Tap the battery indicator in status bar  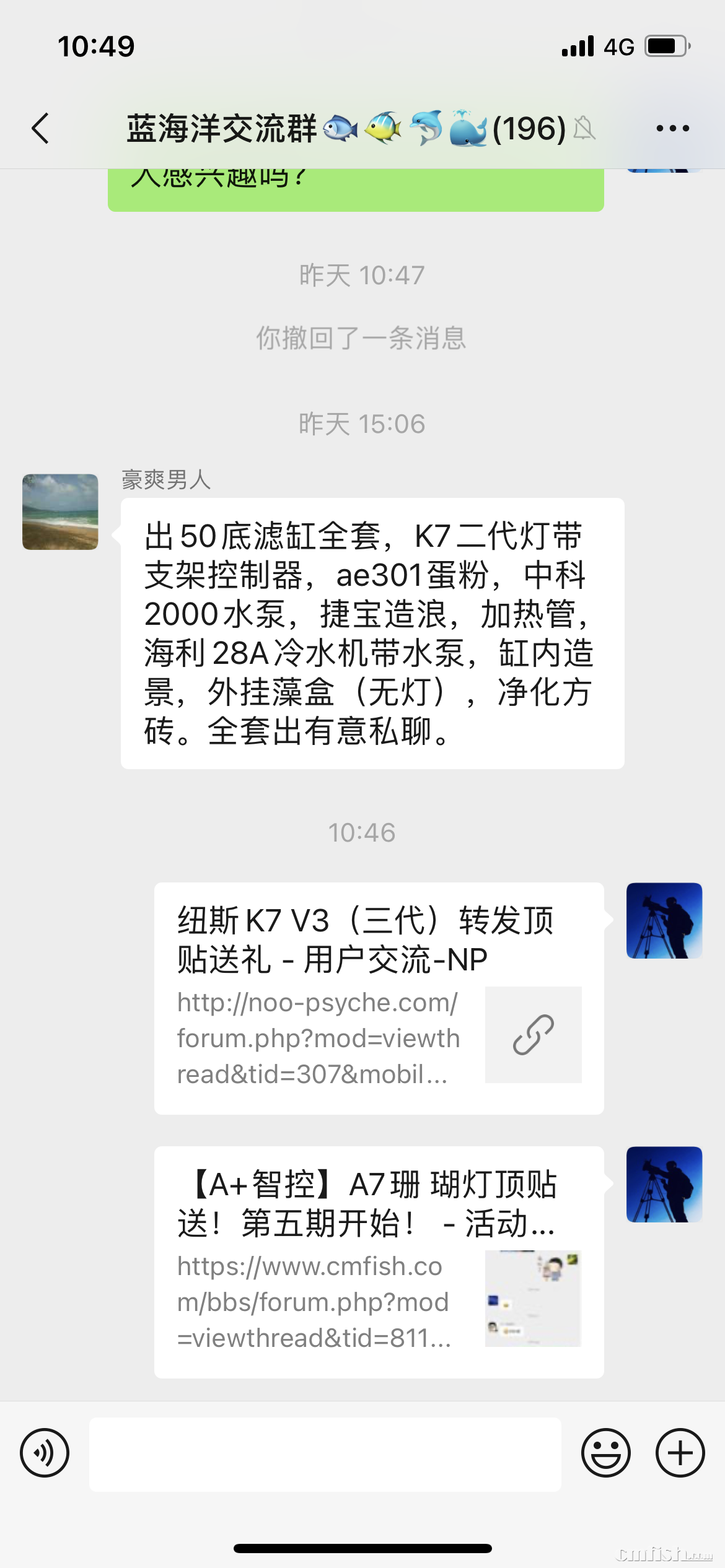coord(666,45)
